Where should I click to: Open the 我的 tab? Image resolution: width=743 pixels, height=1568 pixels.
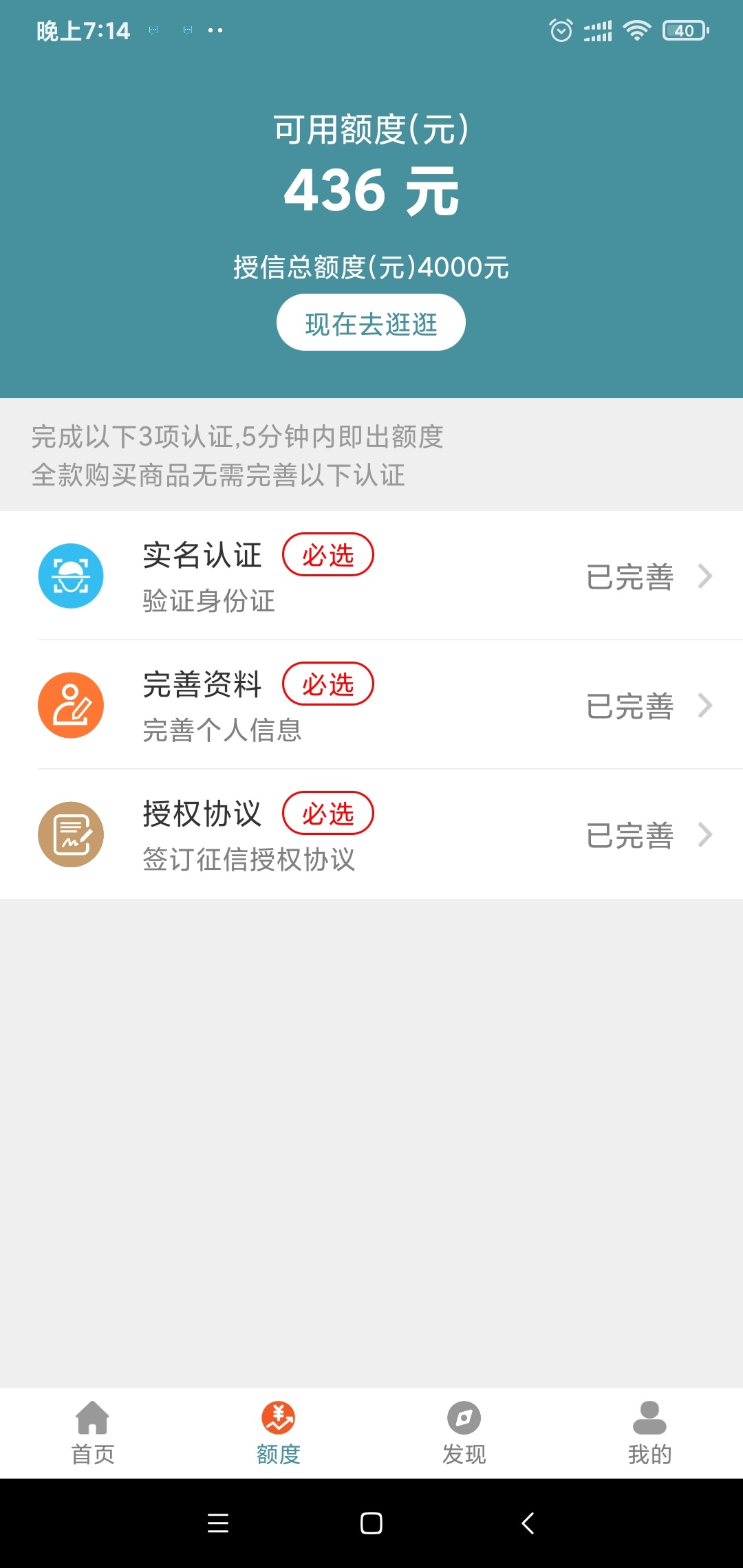[650, 1433]
